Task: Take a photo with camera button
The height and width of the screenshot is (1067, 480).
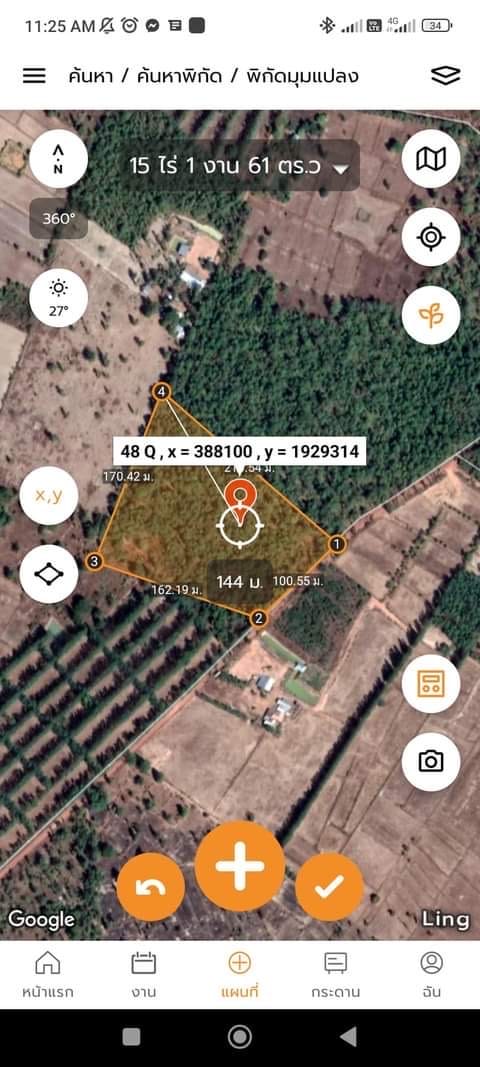Action: (x=431, y=761)
